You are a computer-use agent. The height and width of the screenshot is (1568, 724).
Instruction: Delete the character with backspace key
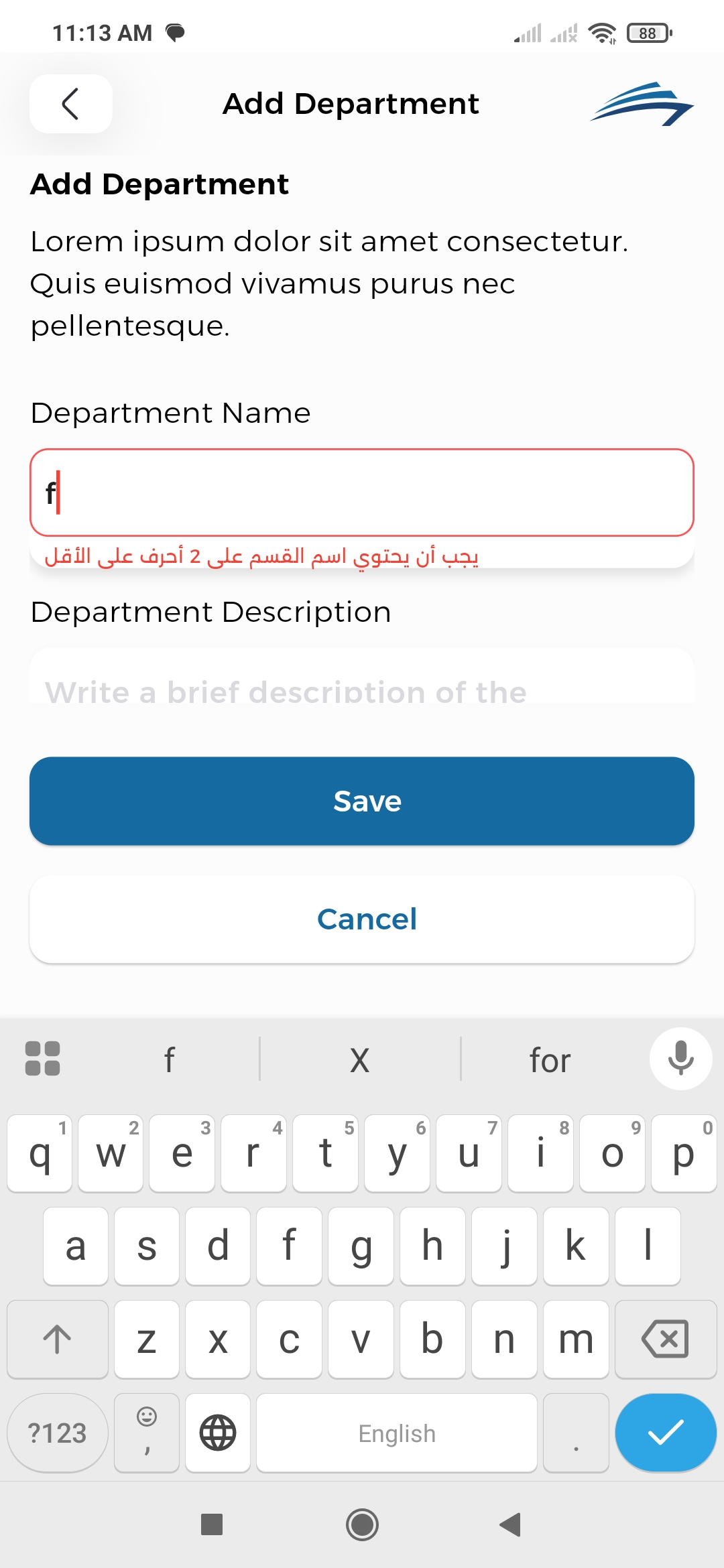[x=665, y=1339]
